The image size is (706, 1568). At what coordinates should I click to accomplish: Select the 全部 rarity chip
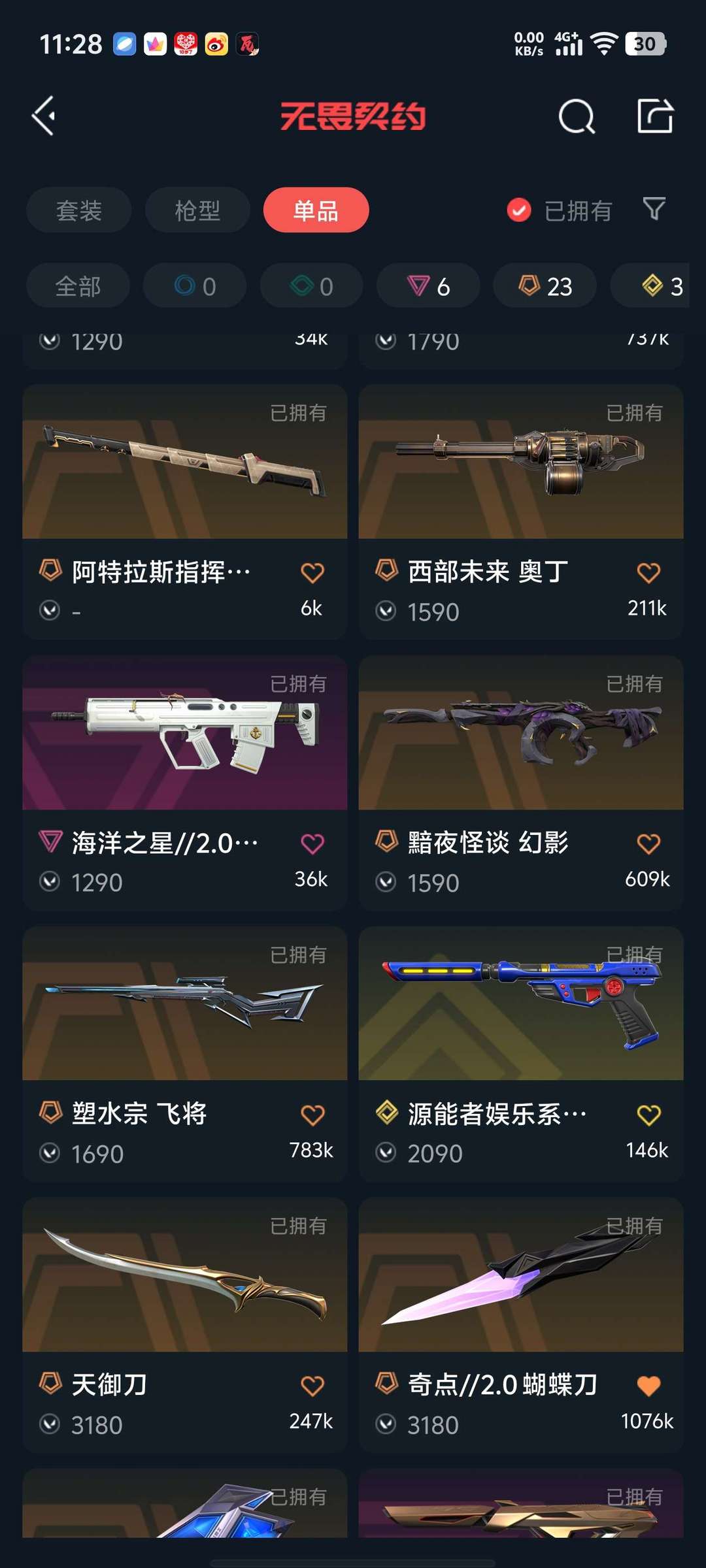point(78,286)
